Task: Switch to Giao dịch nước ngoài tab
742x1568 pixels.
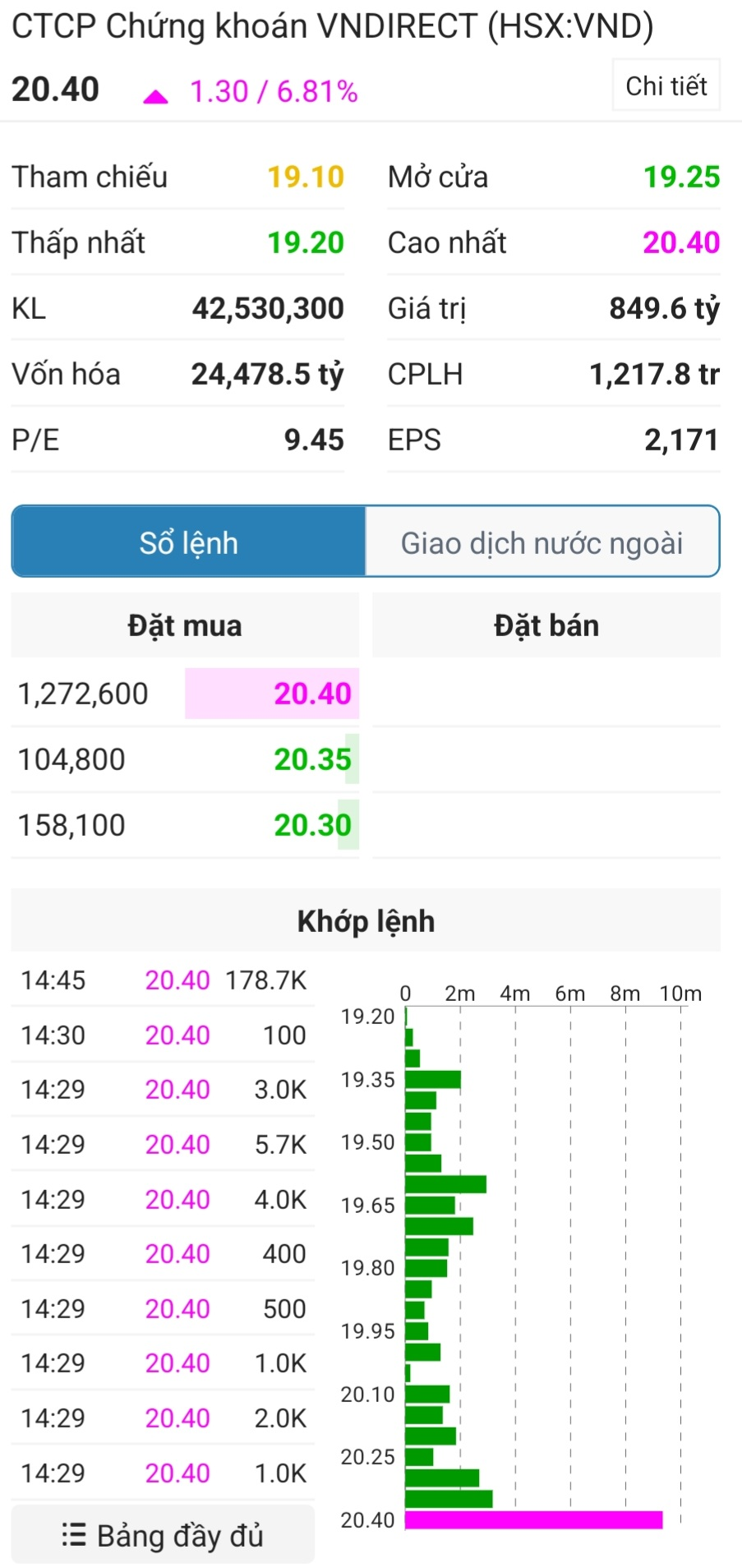Action: 542,542
